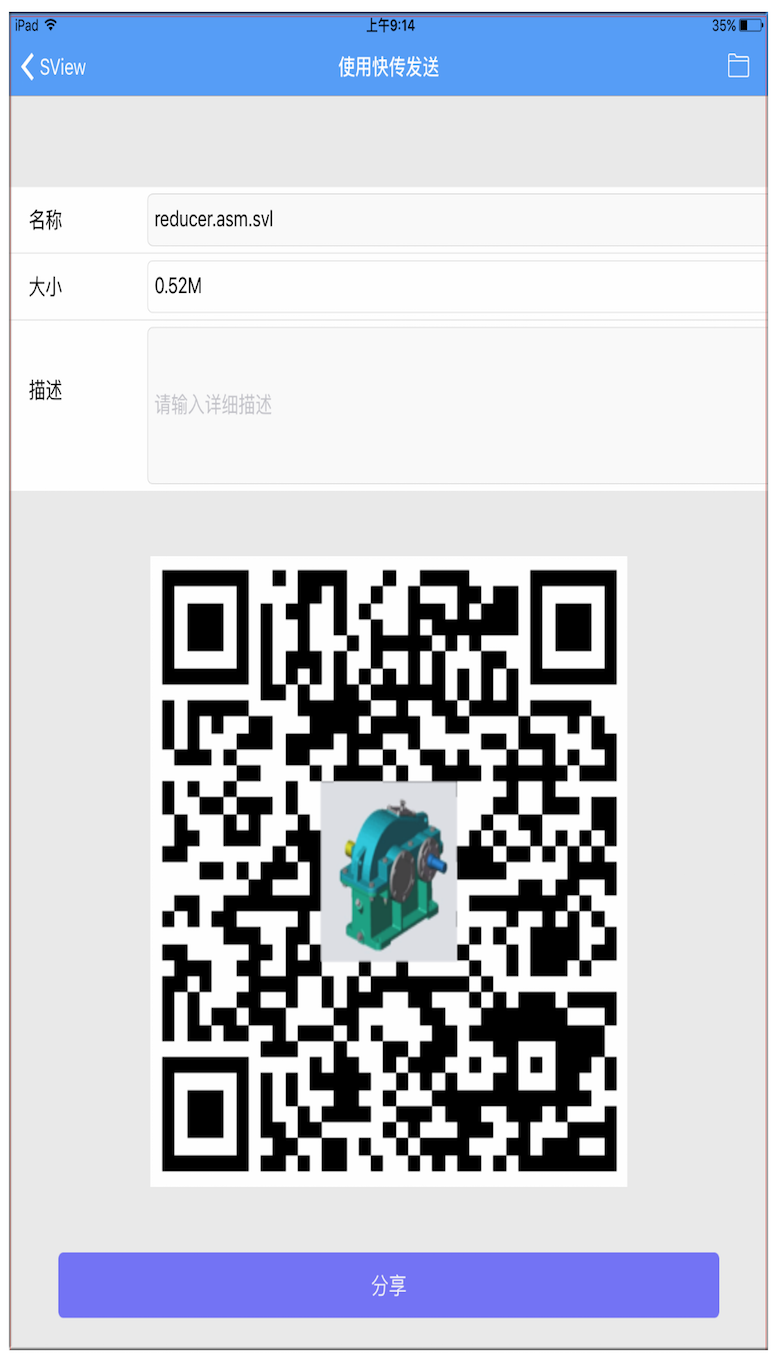Viewport: 777px width, 1362px height.
Task: Tap the 分享 share button
Action: [388, 1285]
